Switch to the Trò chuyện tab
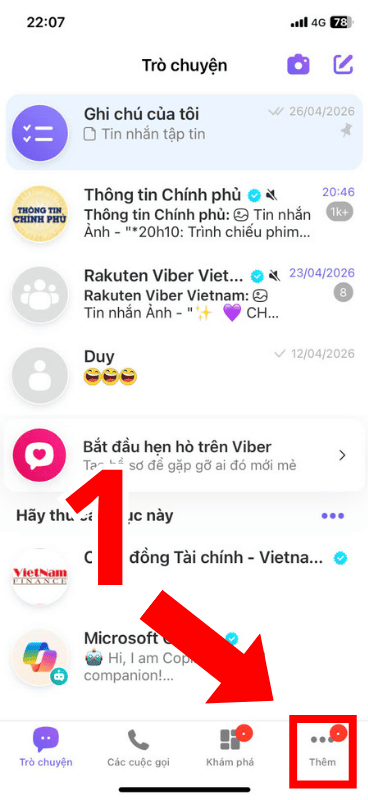368x800 pixels. click(46, 748)
